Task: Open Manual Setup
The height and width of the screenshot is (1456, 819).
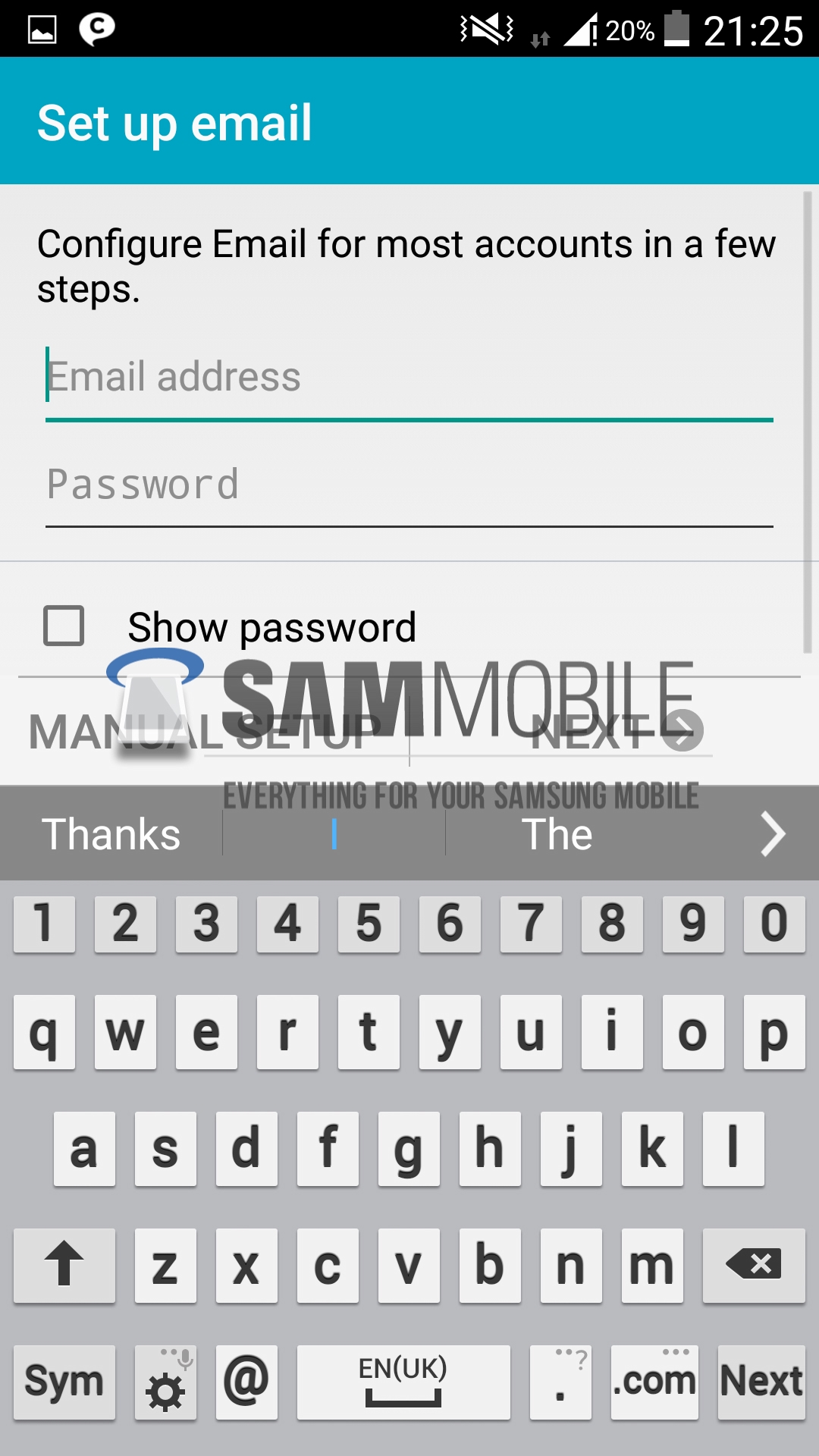Action: coord(205,733)
